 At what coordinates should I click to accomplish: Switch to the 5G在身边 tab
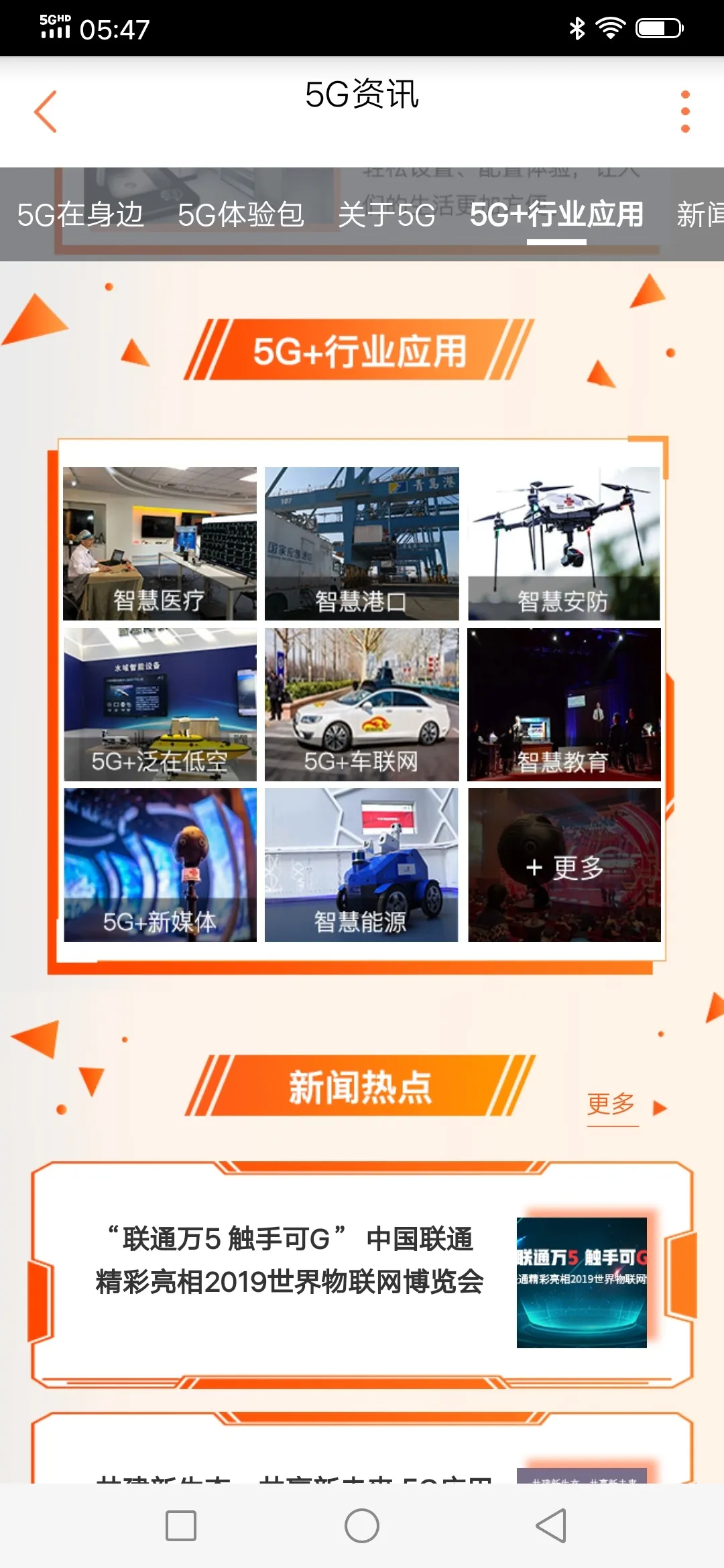point(80,215)
